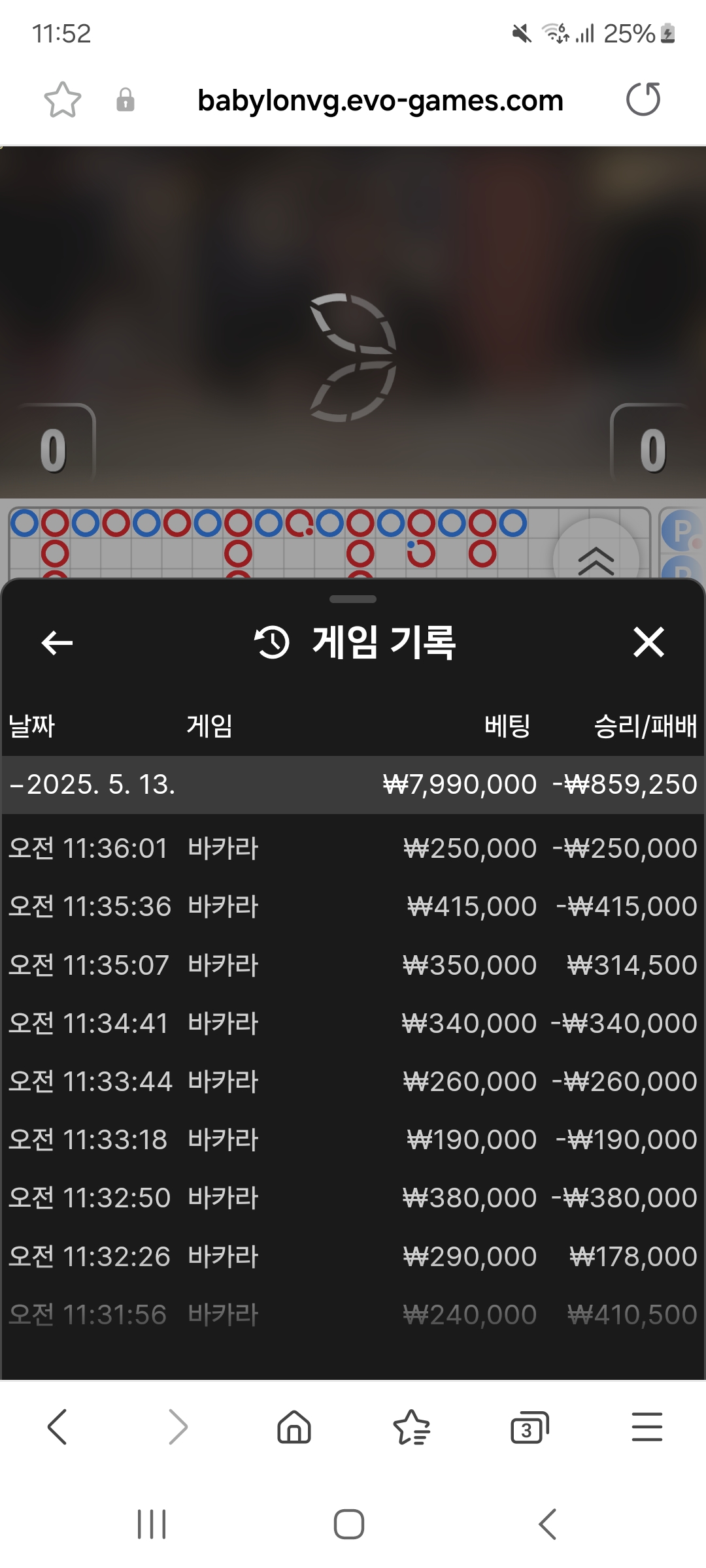Go back from the 게임 기록 panel
This screenshot has width=706, height=1568.
point(57,643)
